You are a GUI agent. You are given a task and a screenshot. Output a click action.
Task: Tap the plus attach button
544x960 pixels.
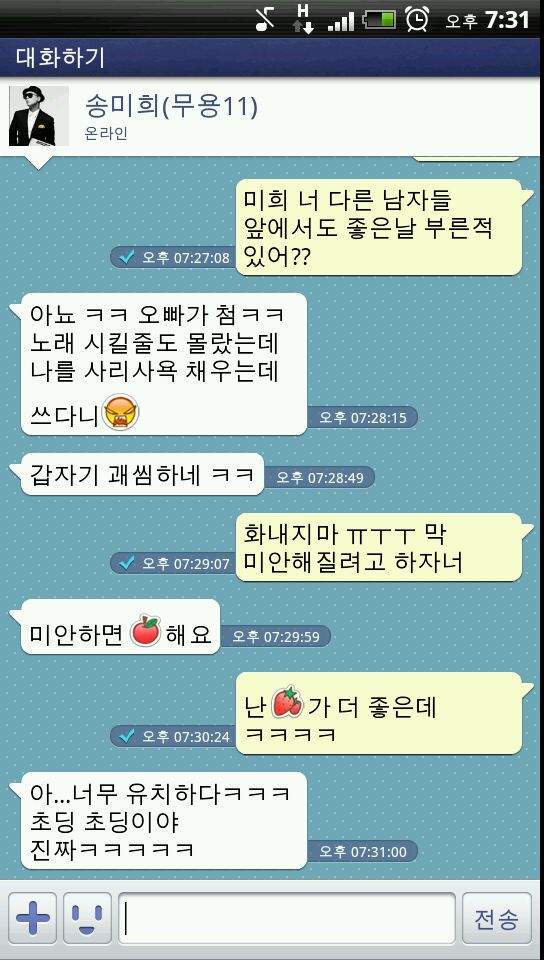32,918
